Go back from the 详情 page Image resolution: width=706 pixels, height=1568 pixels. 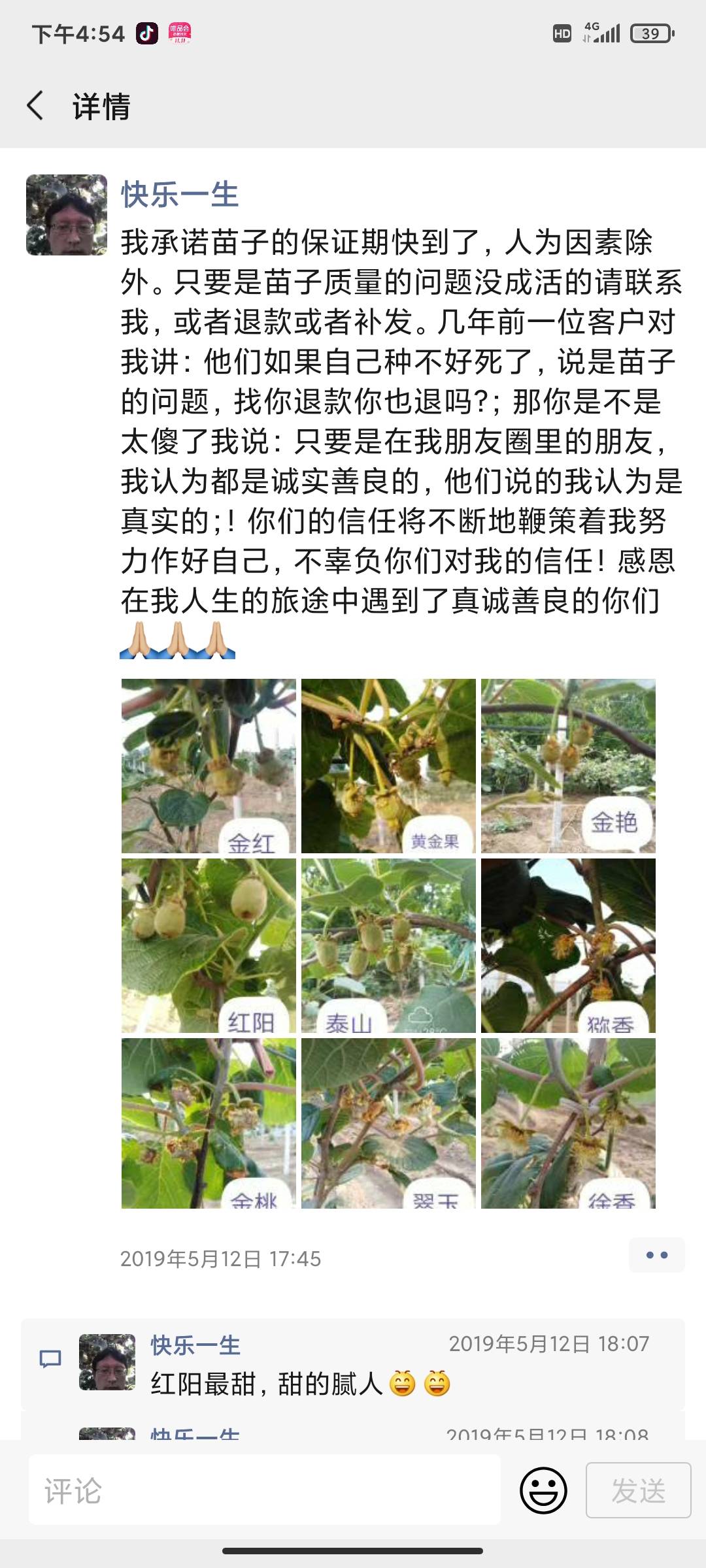36,106
